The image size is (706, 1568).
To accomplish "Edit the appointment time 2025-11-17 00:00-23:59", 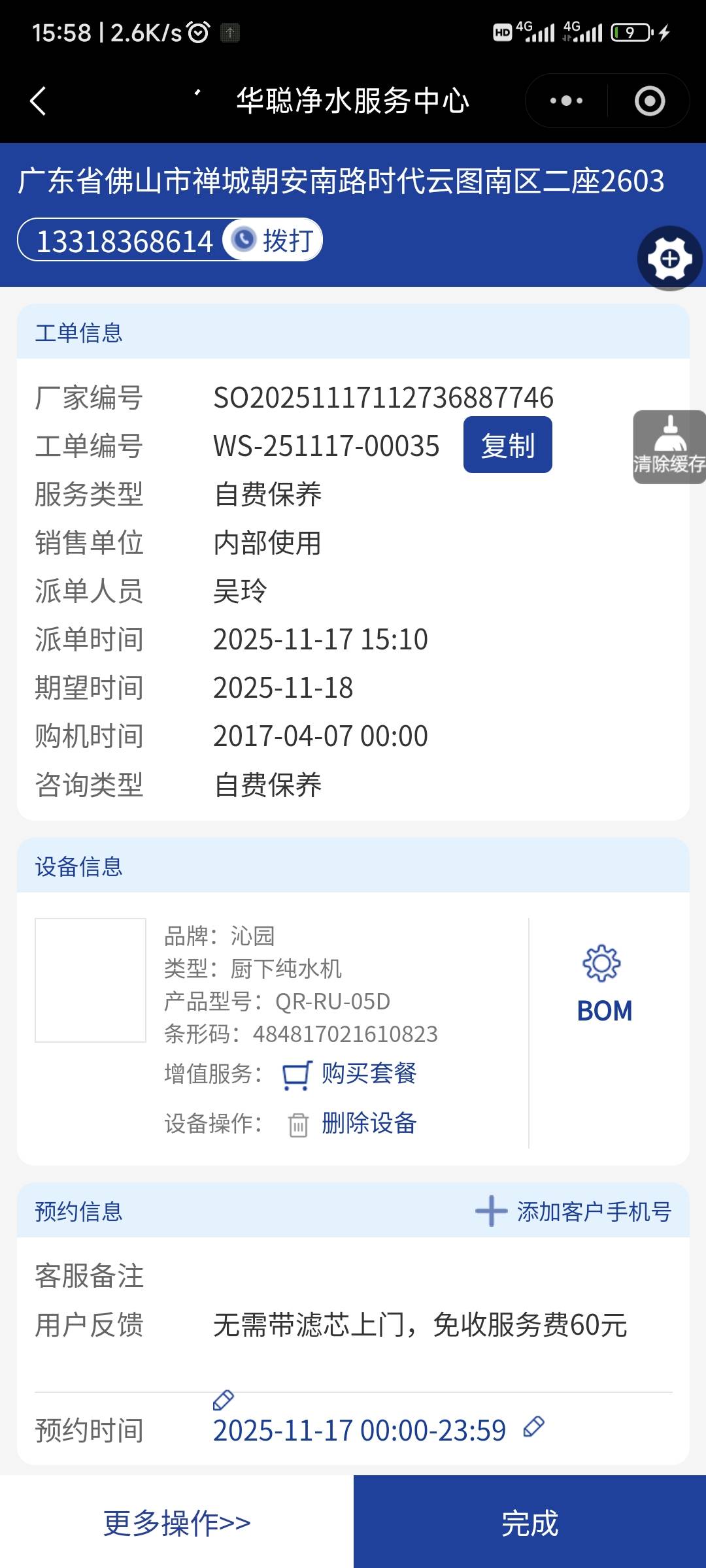I will 534,1427.
